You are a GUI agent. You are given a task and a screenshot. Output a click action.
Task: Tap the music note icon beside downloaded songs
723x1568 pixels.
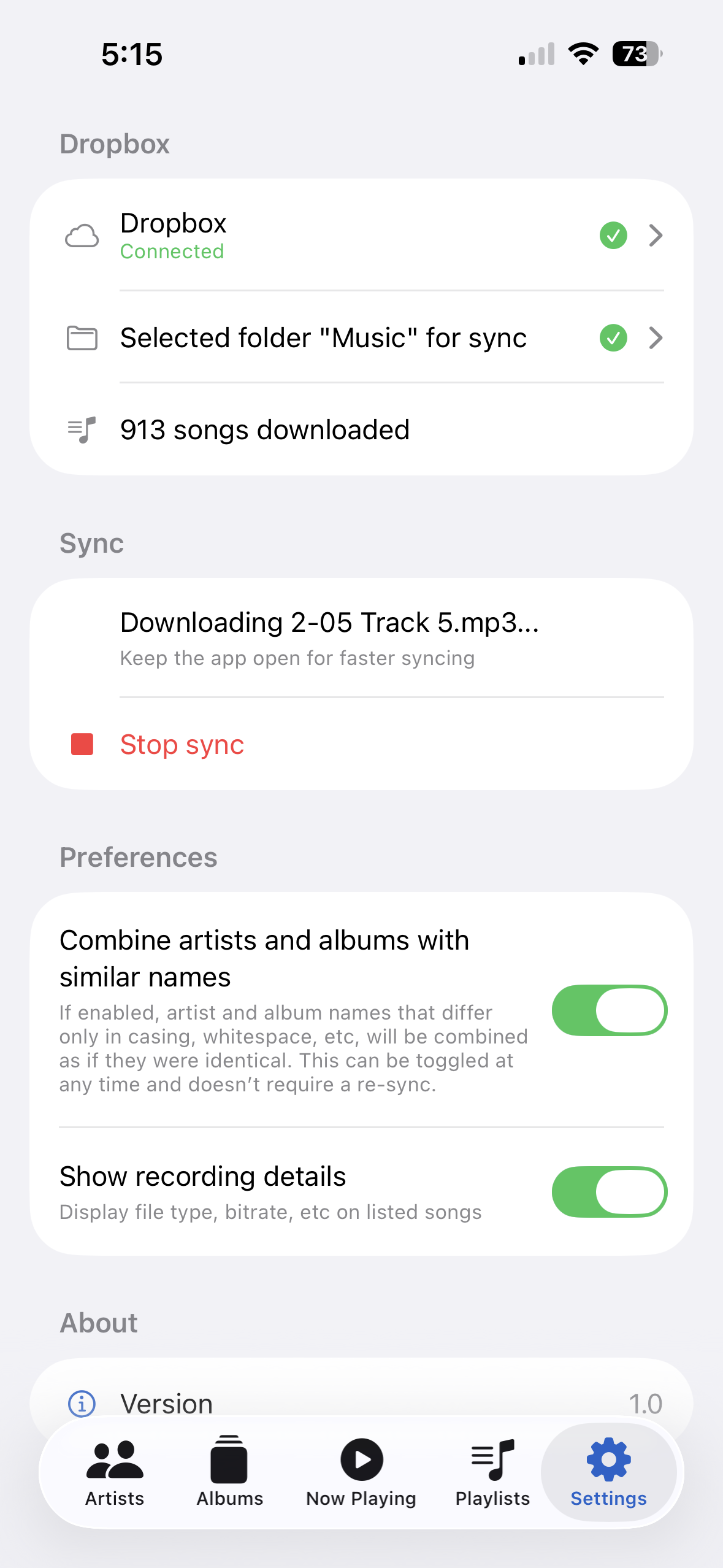coord(82,429)
